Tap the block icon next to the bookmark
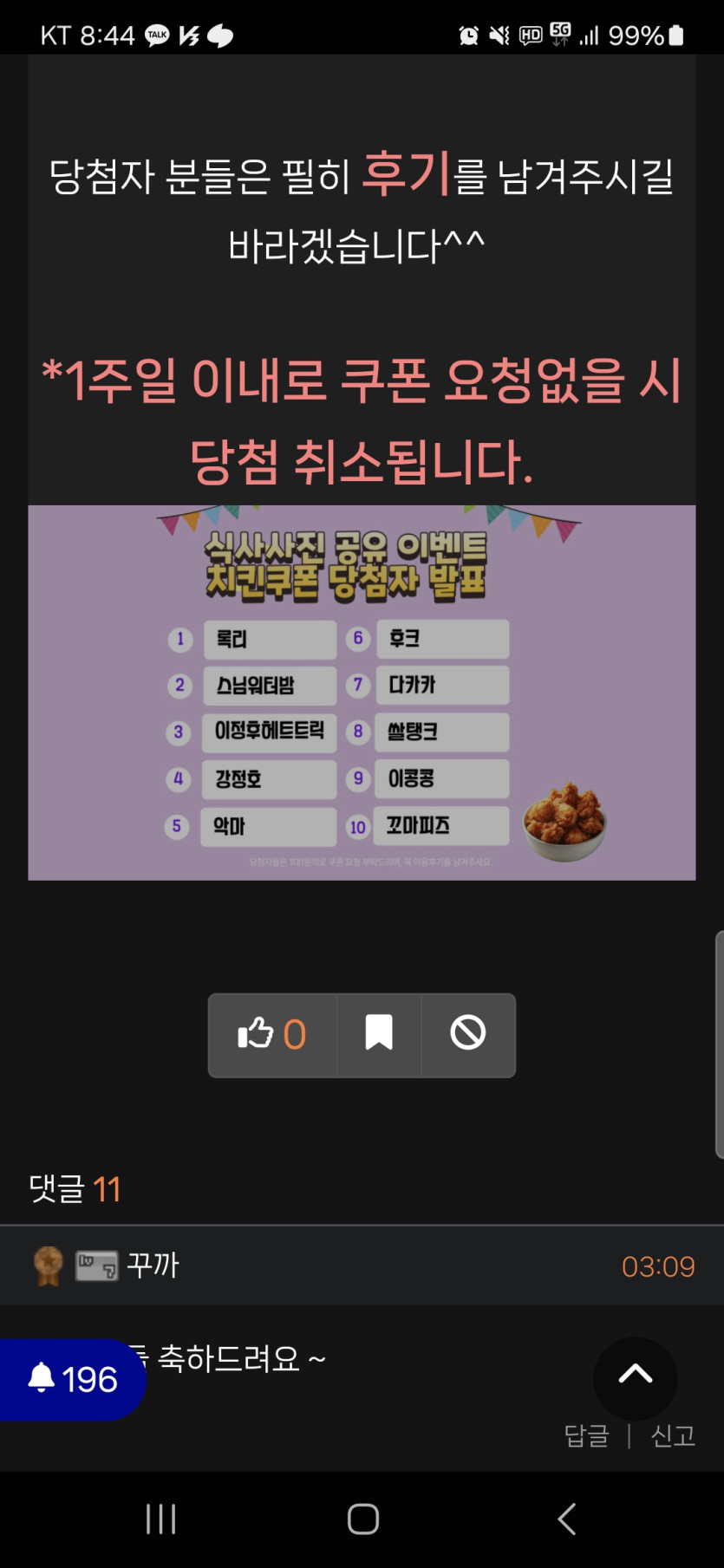The width and height of the screenshot is (724, 1568). pos(468,1035)
